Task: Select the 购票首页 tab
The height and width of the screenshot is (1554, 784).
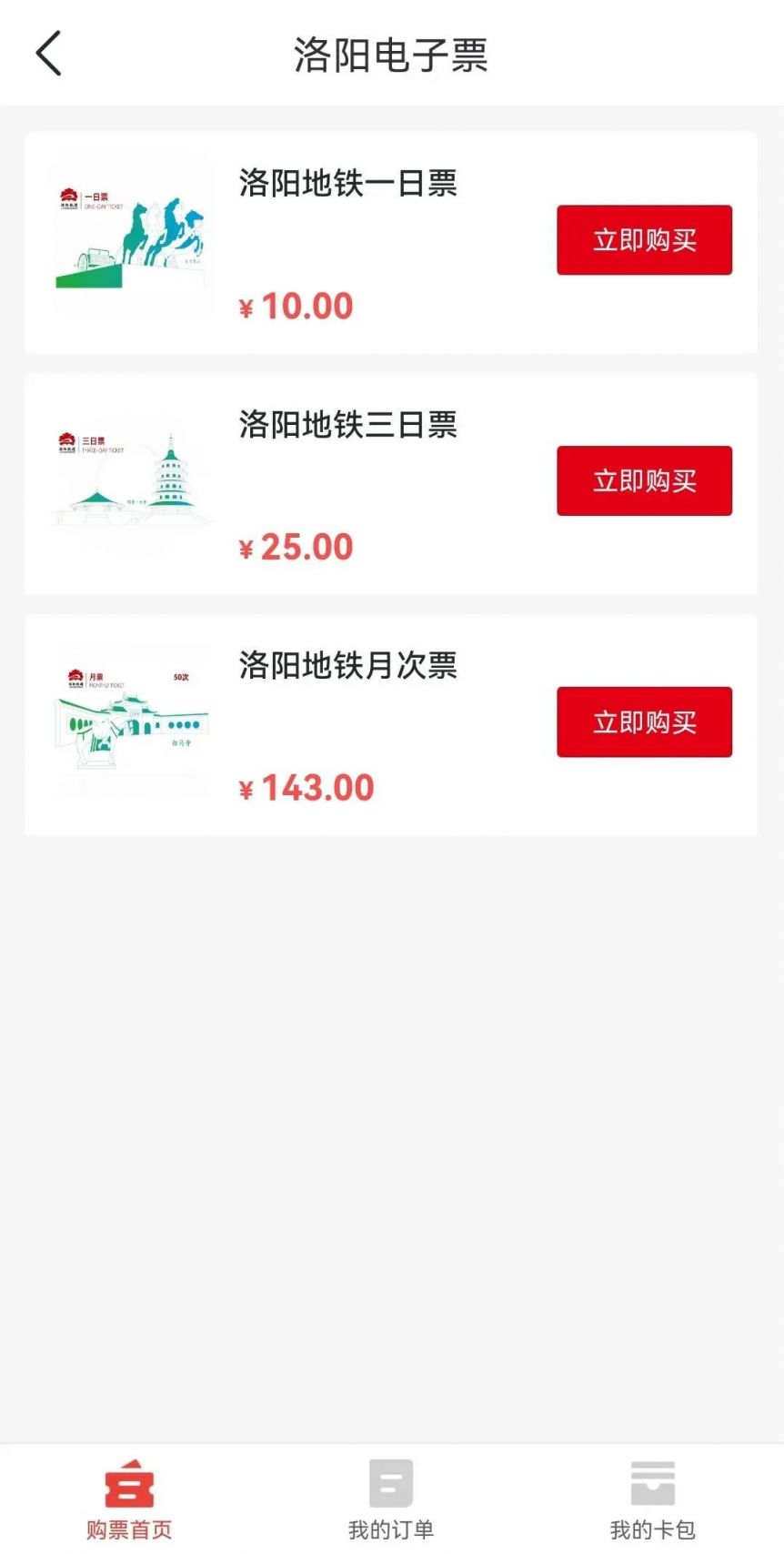Action: (x=129, y=1499)
